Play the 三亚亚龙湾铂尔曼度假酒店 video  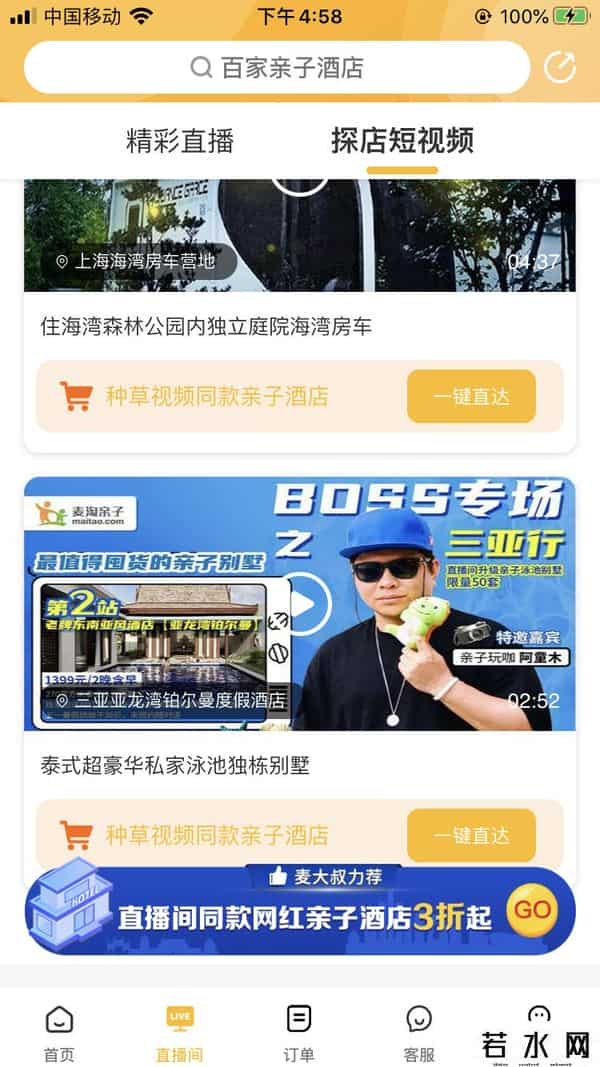[300, 603]
